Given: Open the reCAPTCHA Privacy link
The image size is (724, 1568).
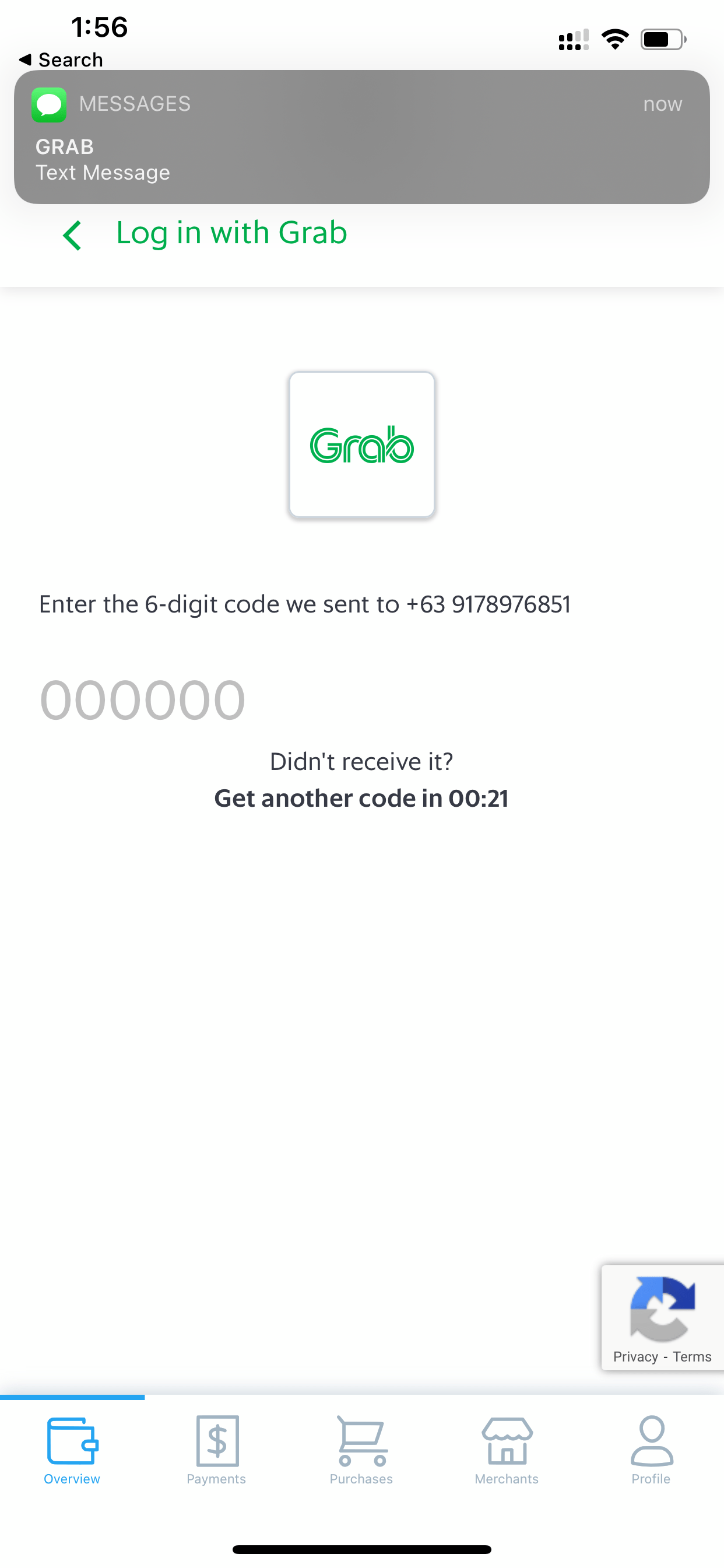Looking at the screenshot, I should (x=635, y=1357).
